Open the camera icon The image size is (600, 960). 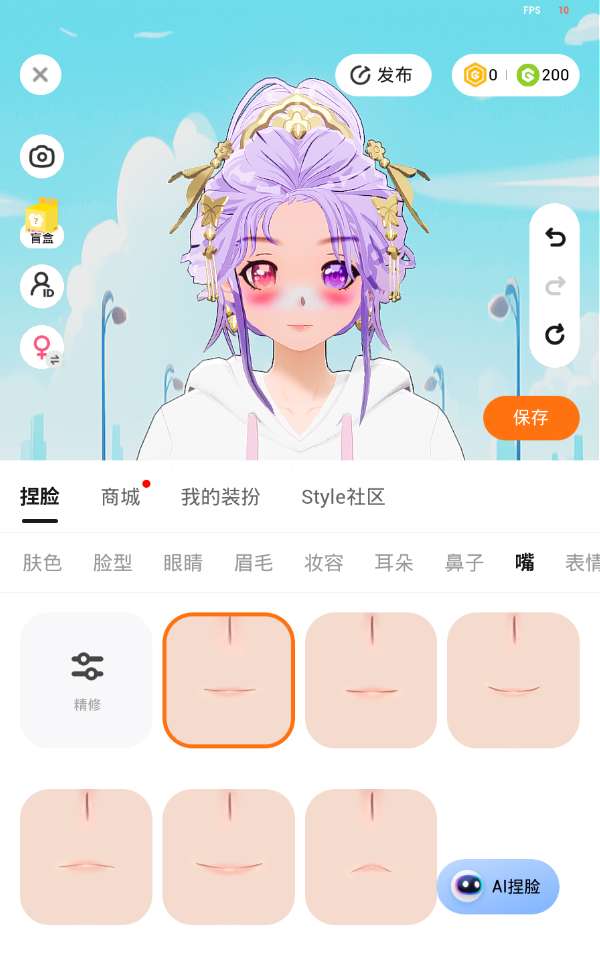(41, 157)
